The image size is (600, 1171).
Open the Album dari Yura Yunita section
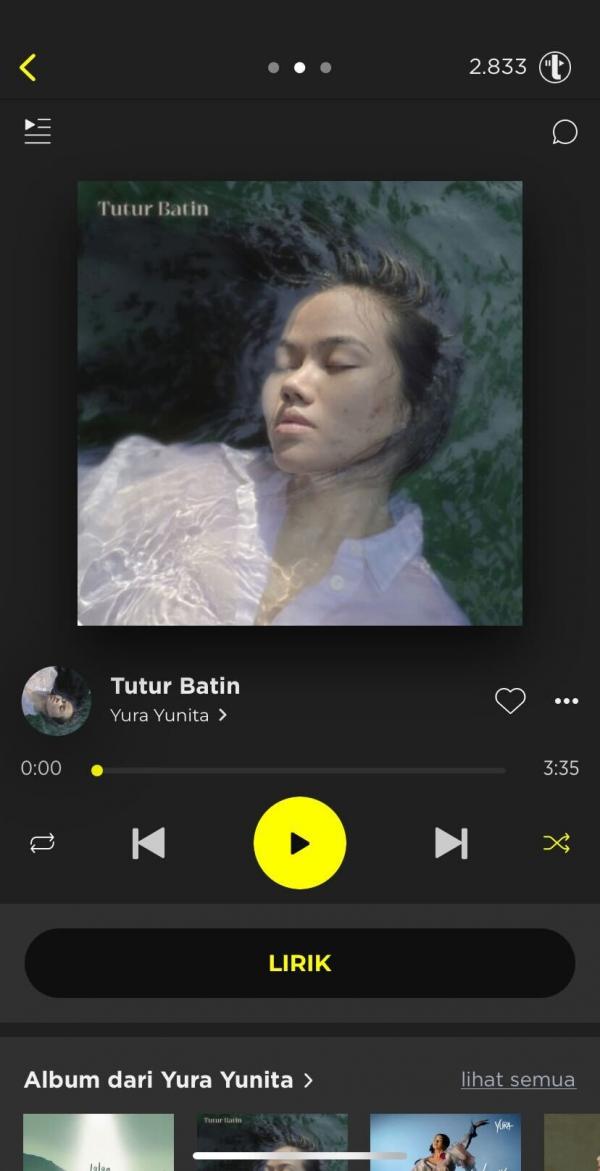168,1080
